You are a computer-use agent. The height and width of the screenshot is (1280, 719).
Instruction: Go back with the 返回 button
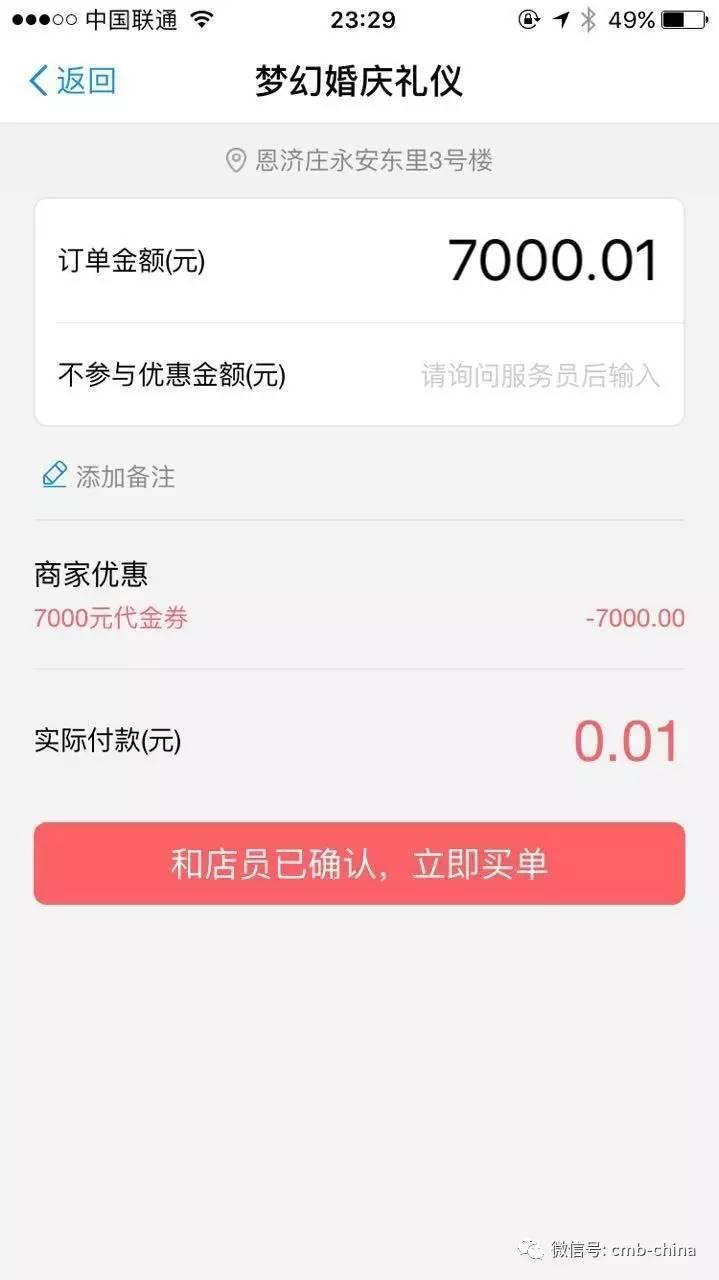[x=72, y=80]
